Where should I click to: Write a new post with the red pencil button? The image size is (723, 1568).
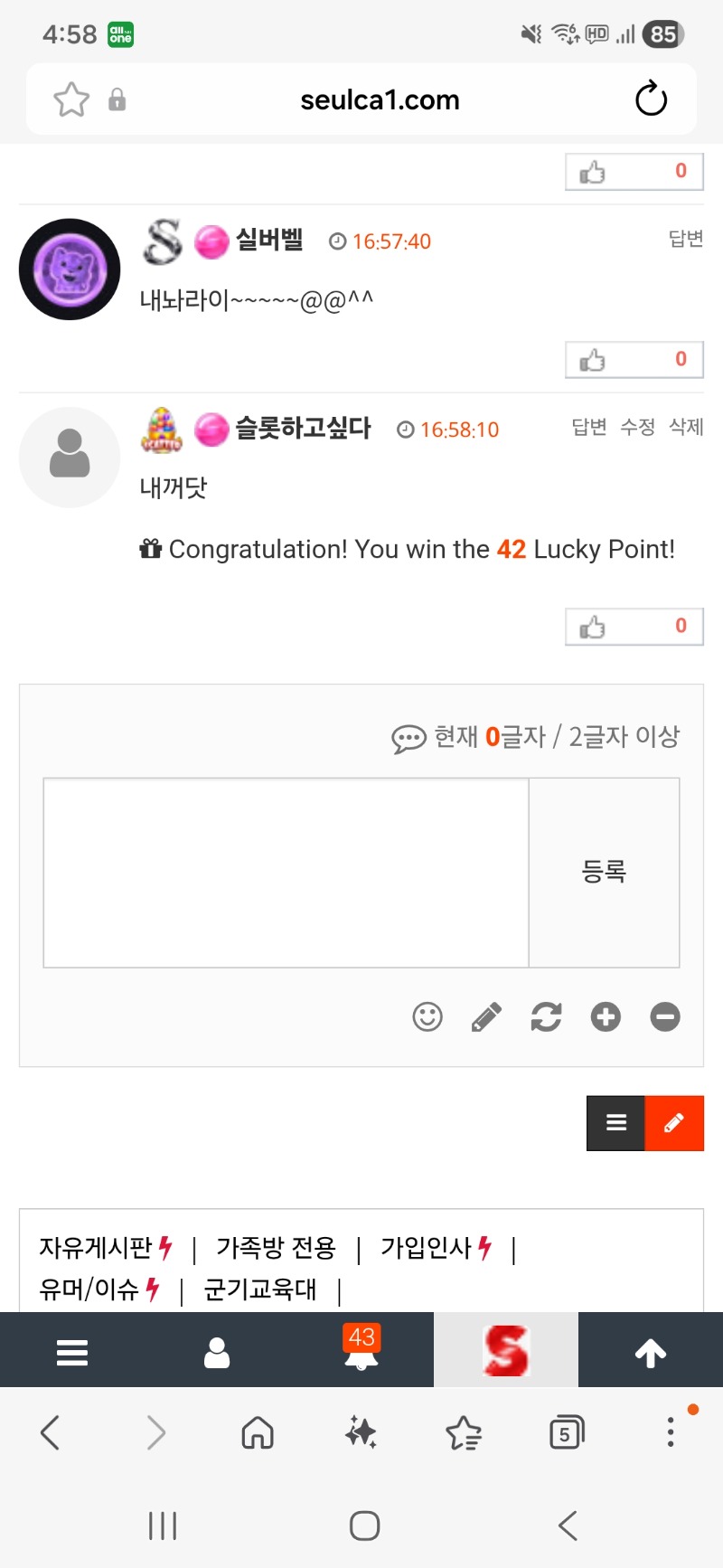(x=674, y=1123)
